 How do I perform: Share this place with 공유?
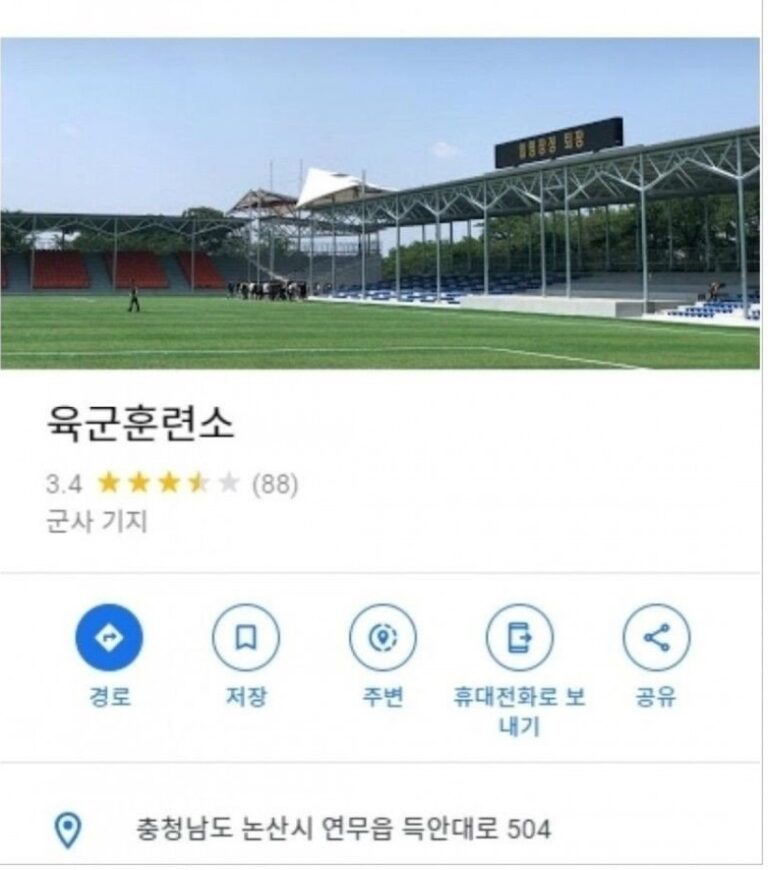pos(656,638)
